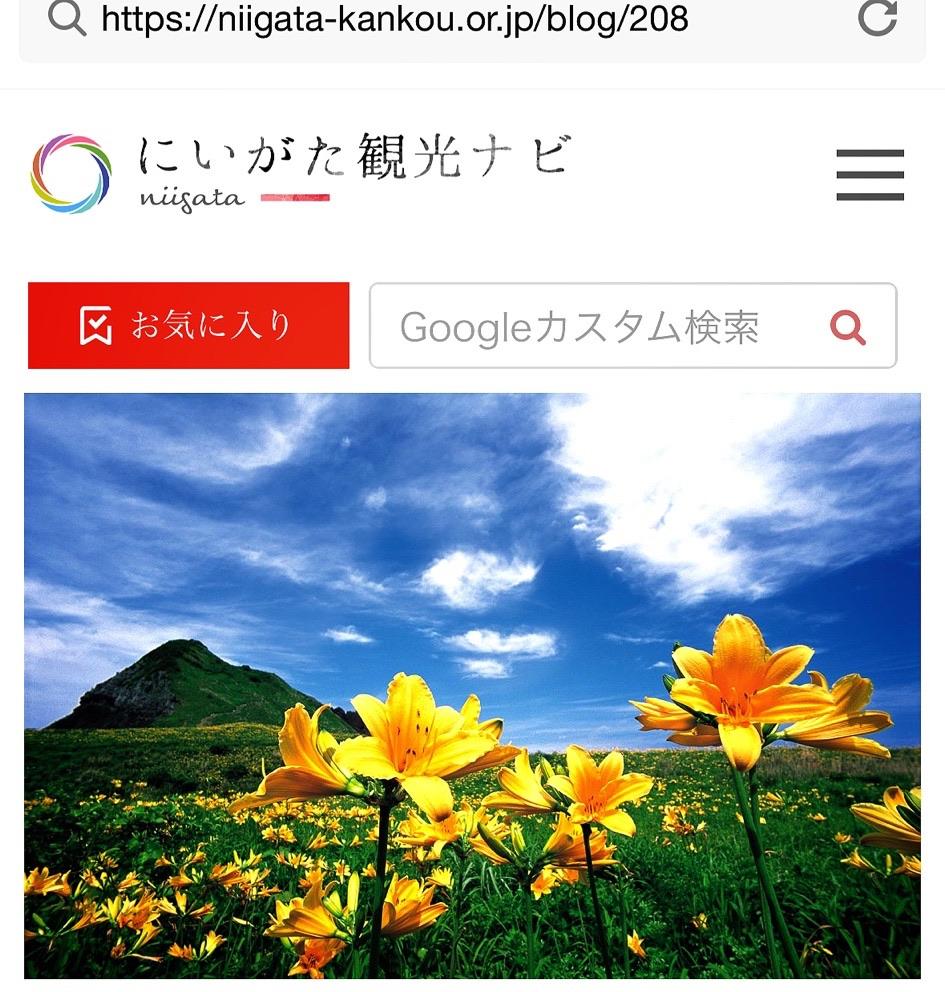Tap the placeholder text in the search box
This screenshot has height=992, width=945.
click(578, 324)
